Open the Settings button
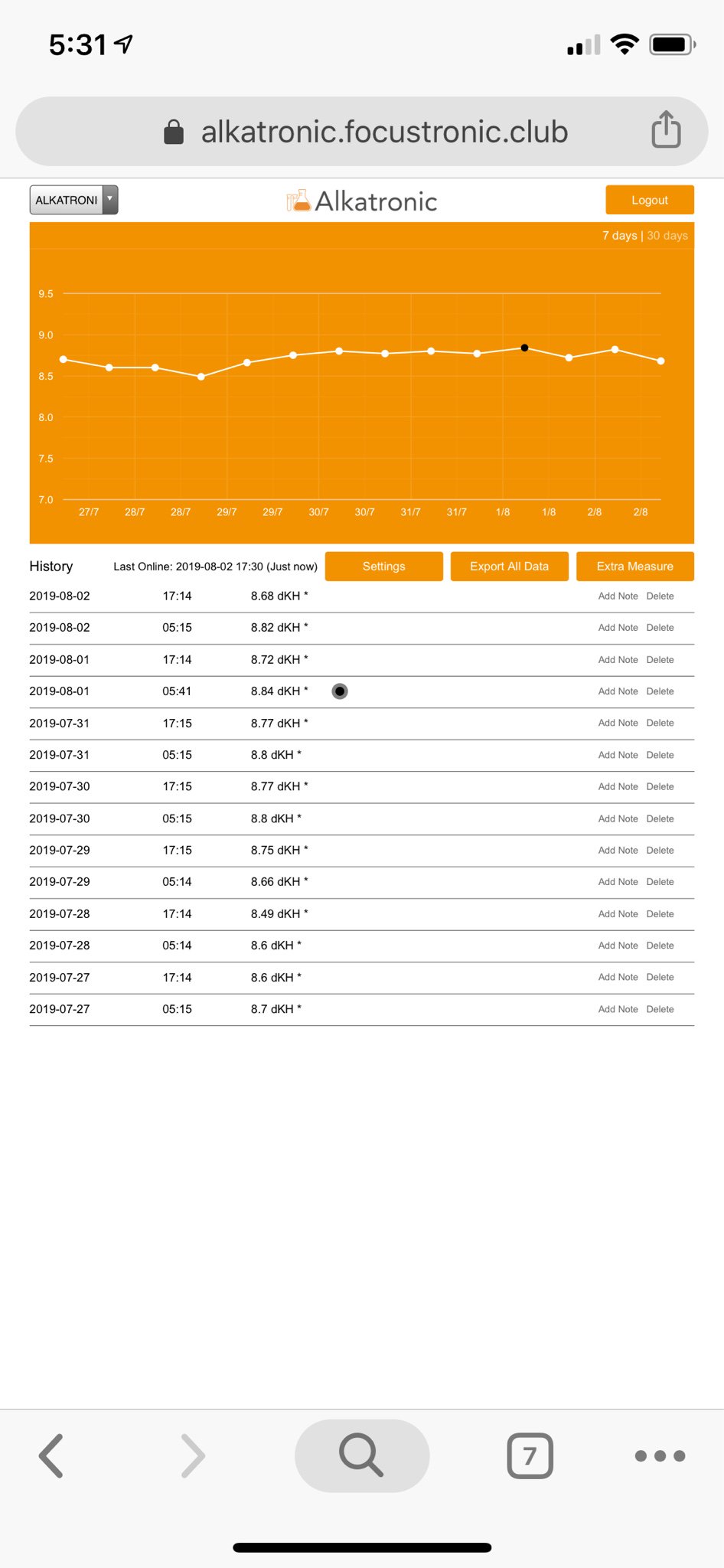This screenshot has height=1568, width=724. 383,567
